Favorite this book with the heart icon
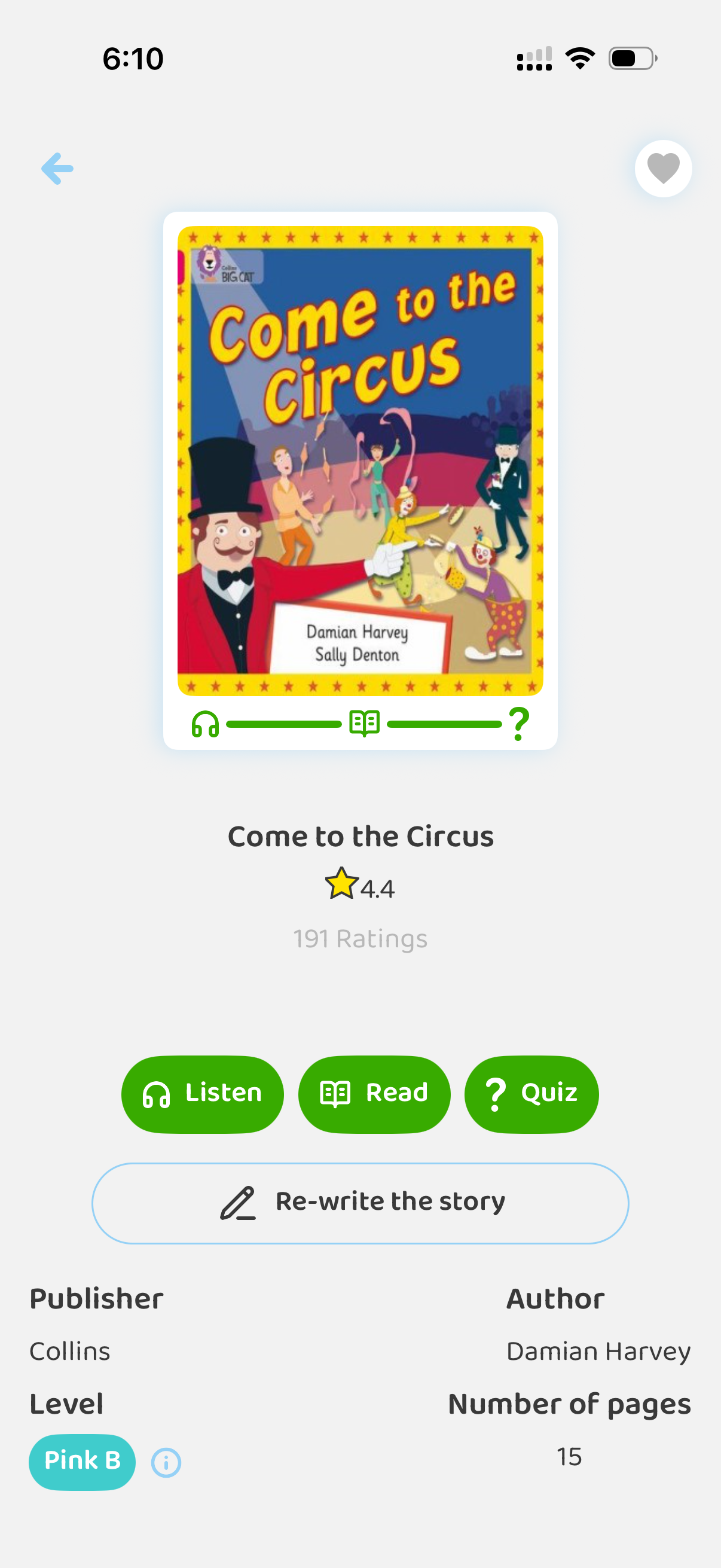Screen dimensions: 721x1568 pos(662,169)
